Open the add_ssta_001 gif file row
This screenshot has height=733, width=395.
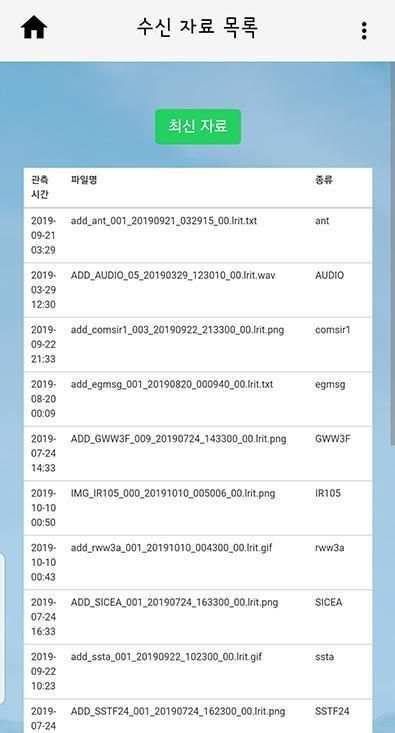[x=198, y=671]
